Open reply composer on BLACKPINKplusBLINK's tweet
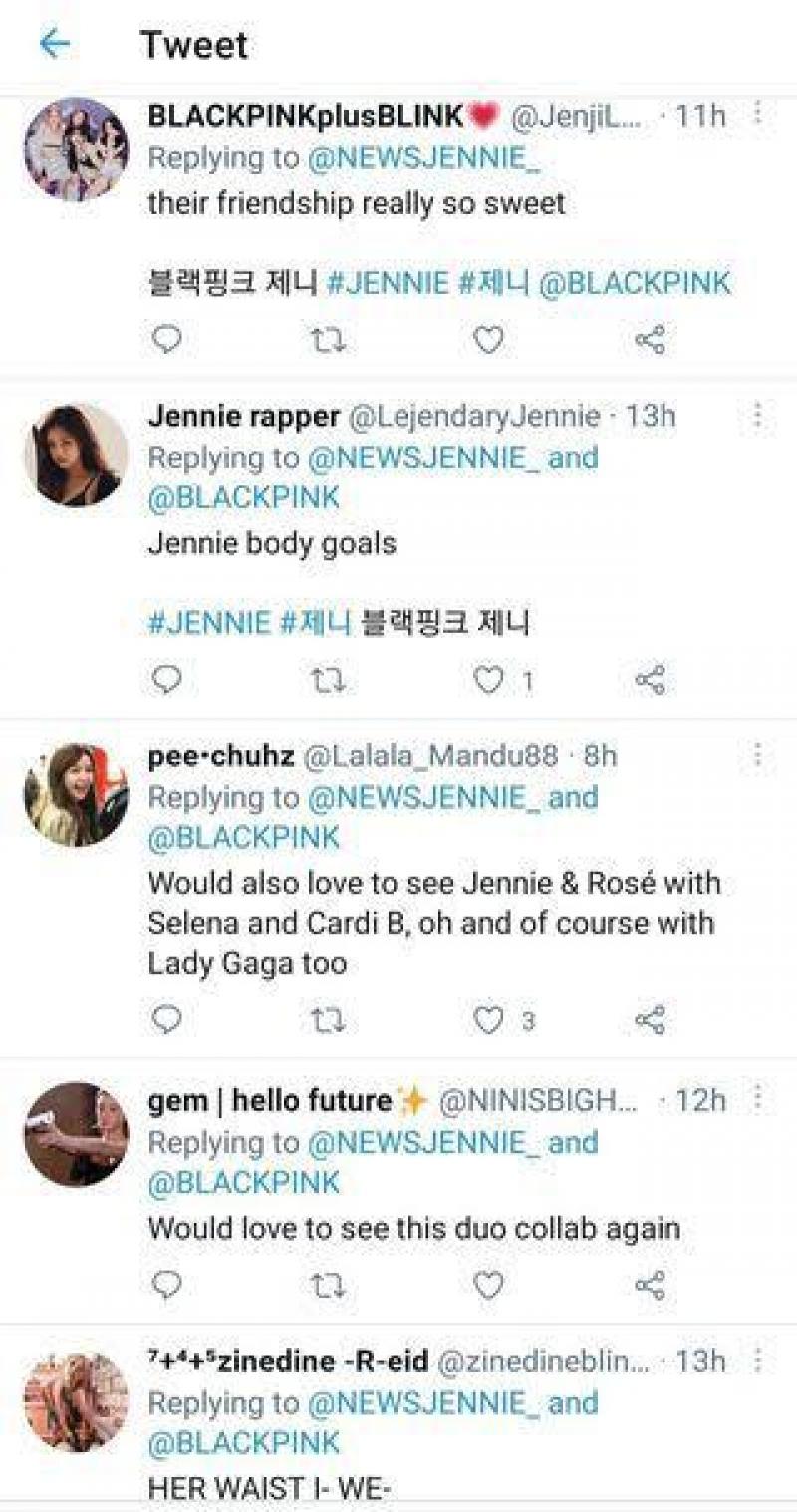797x1512 pixels. [164, 341]
